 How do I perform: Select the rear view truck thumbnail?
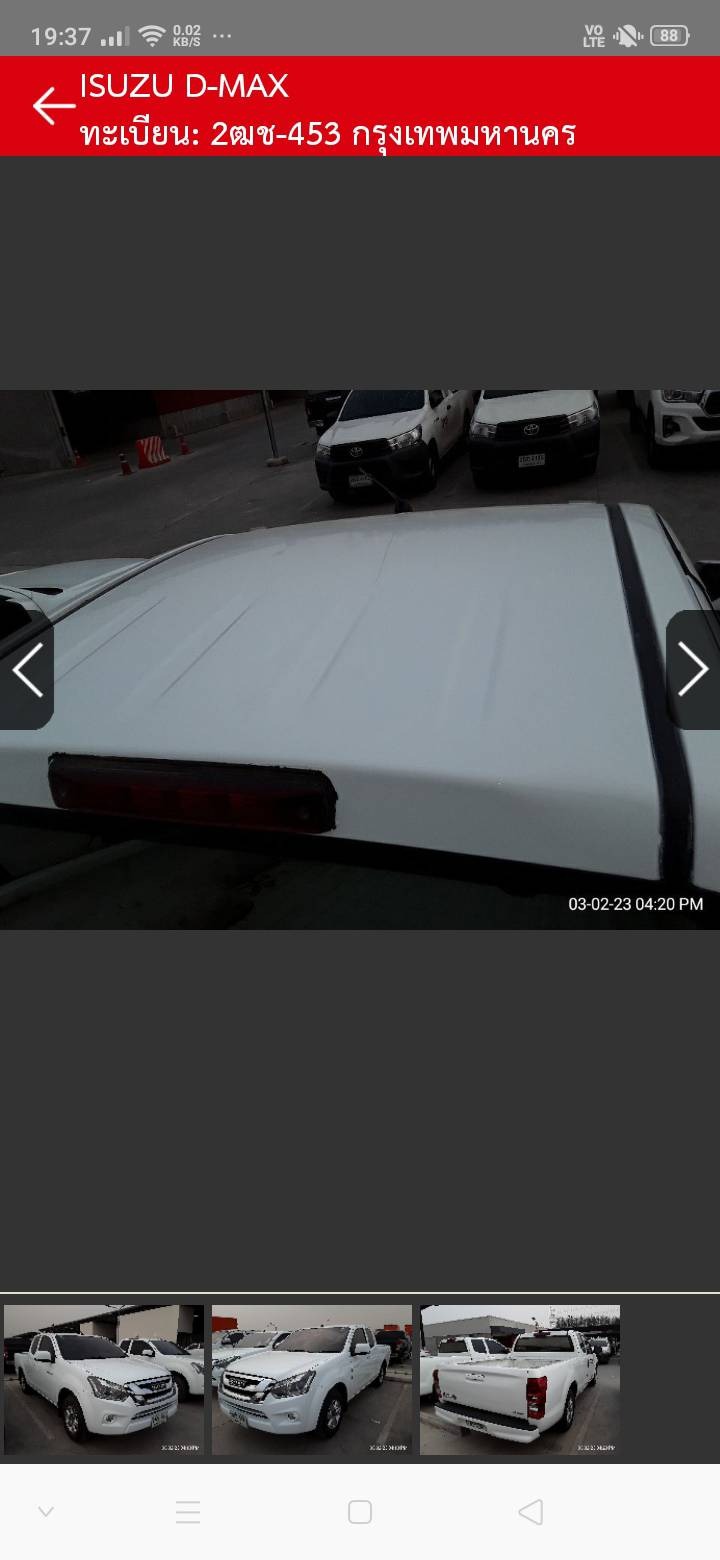tap(520, 1380)
